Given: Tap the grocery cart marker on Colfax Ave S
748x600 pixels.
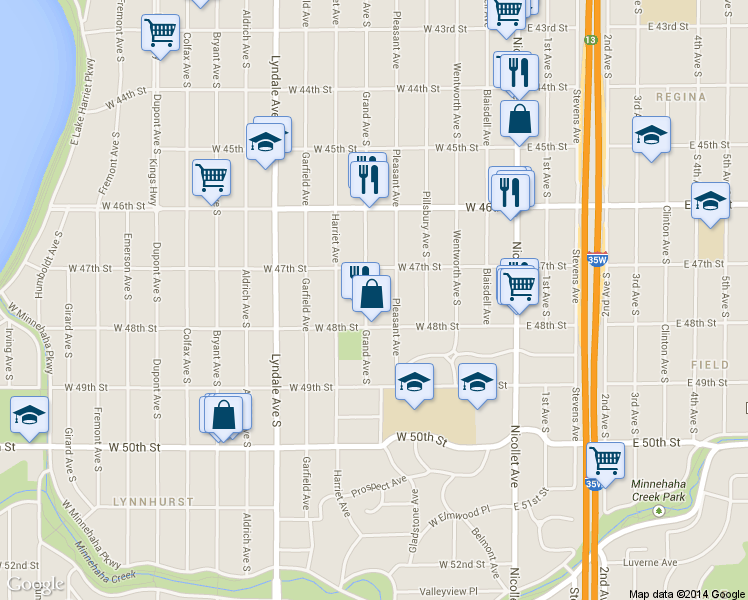Looking at the screenshot, I should pos(161,33).
